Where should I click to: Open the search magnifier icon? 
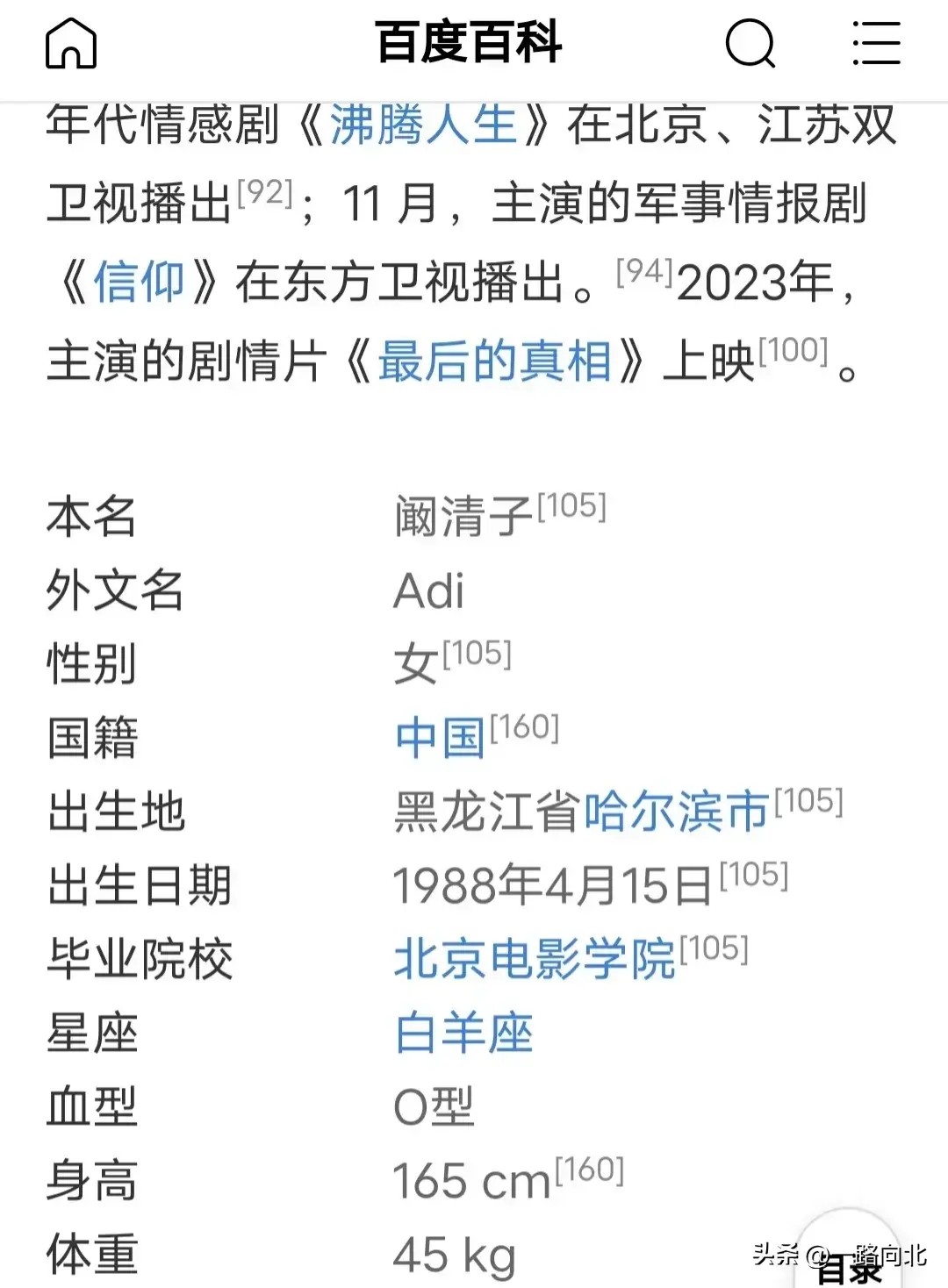coord(750,43)
